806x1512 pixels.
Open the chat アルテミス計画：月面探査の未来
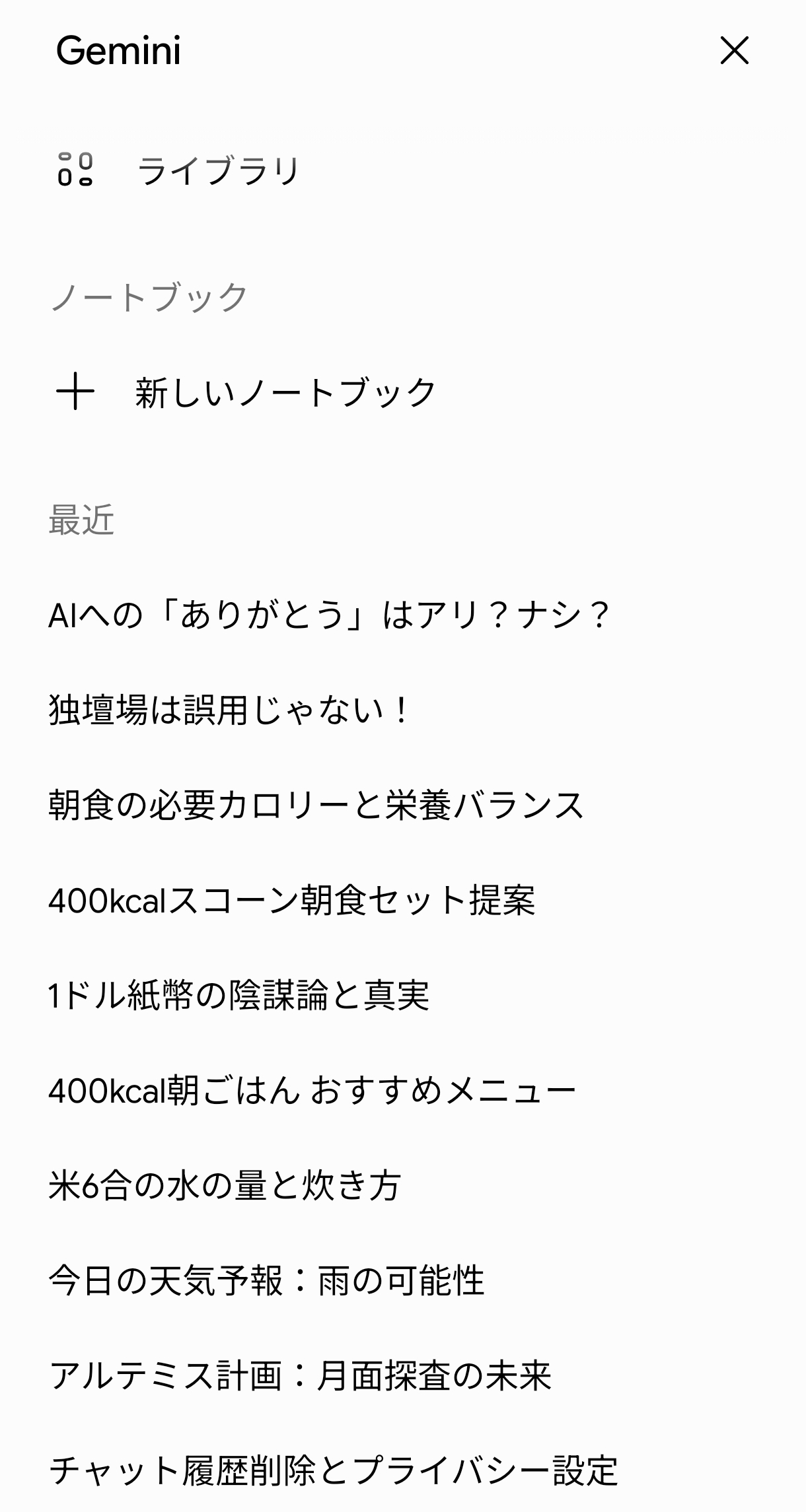click(x=403, y=1375)
